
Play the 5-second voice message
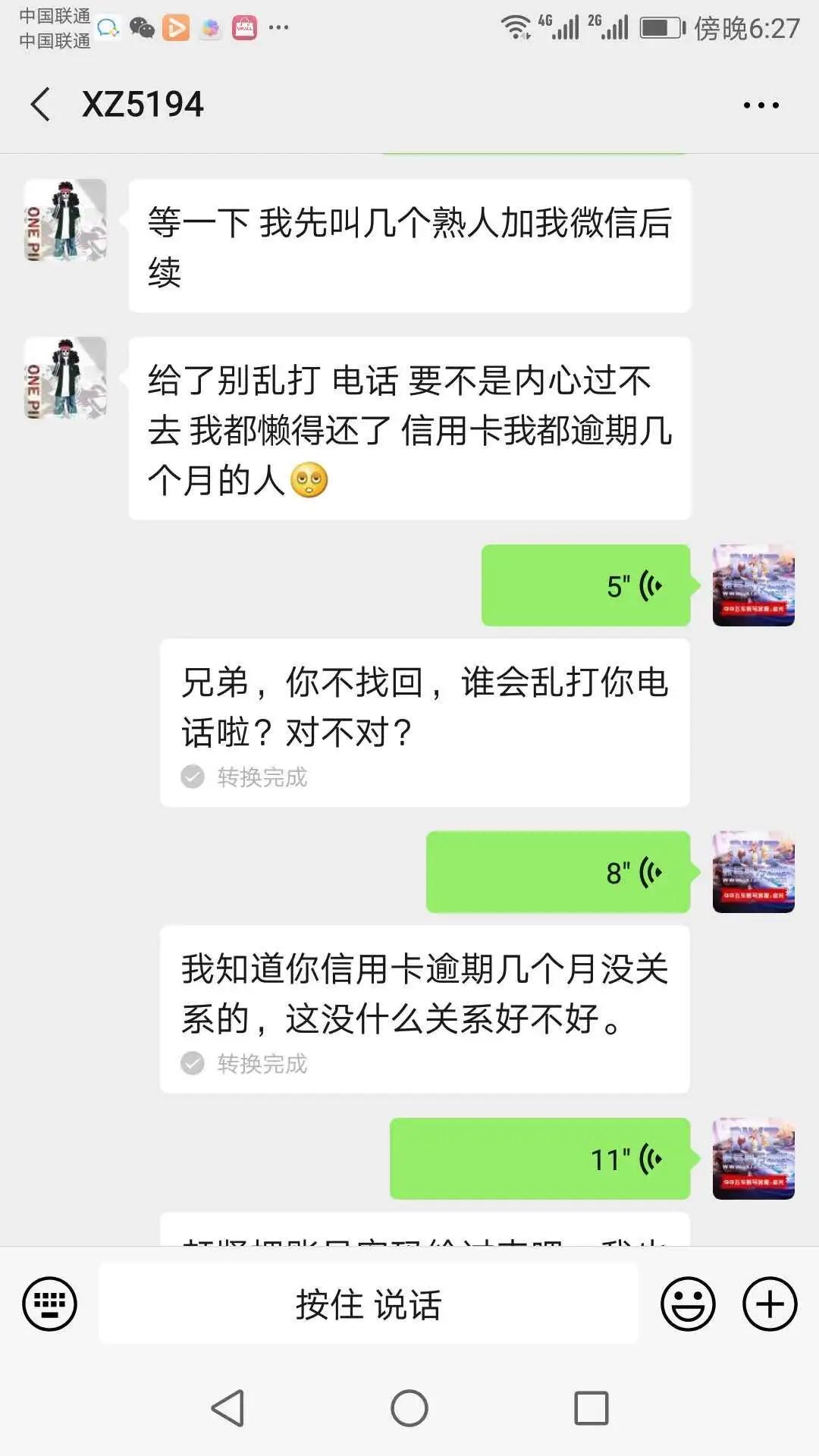coord(585,585)
